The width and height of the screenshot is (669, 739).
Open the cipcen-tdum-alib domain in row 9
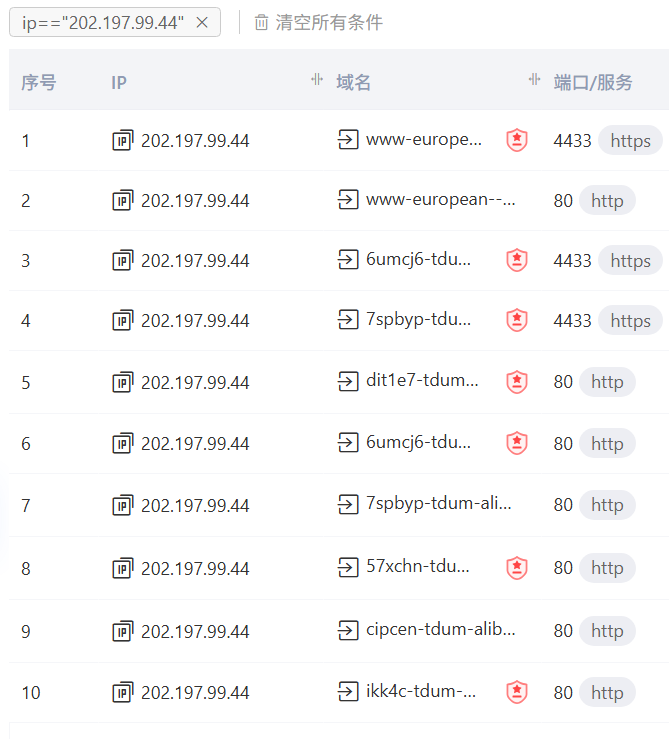440,630
